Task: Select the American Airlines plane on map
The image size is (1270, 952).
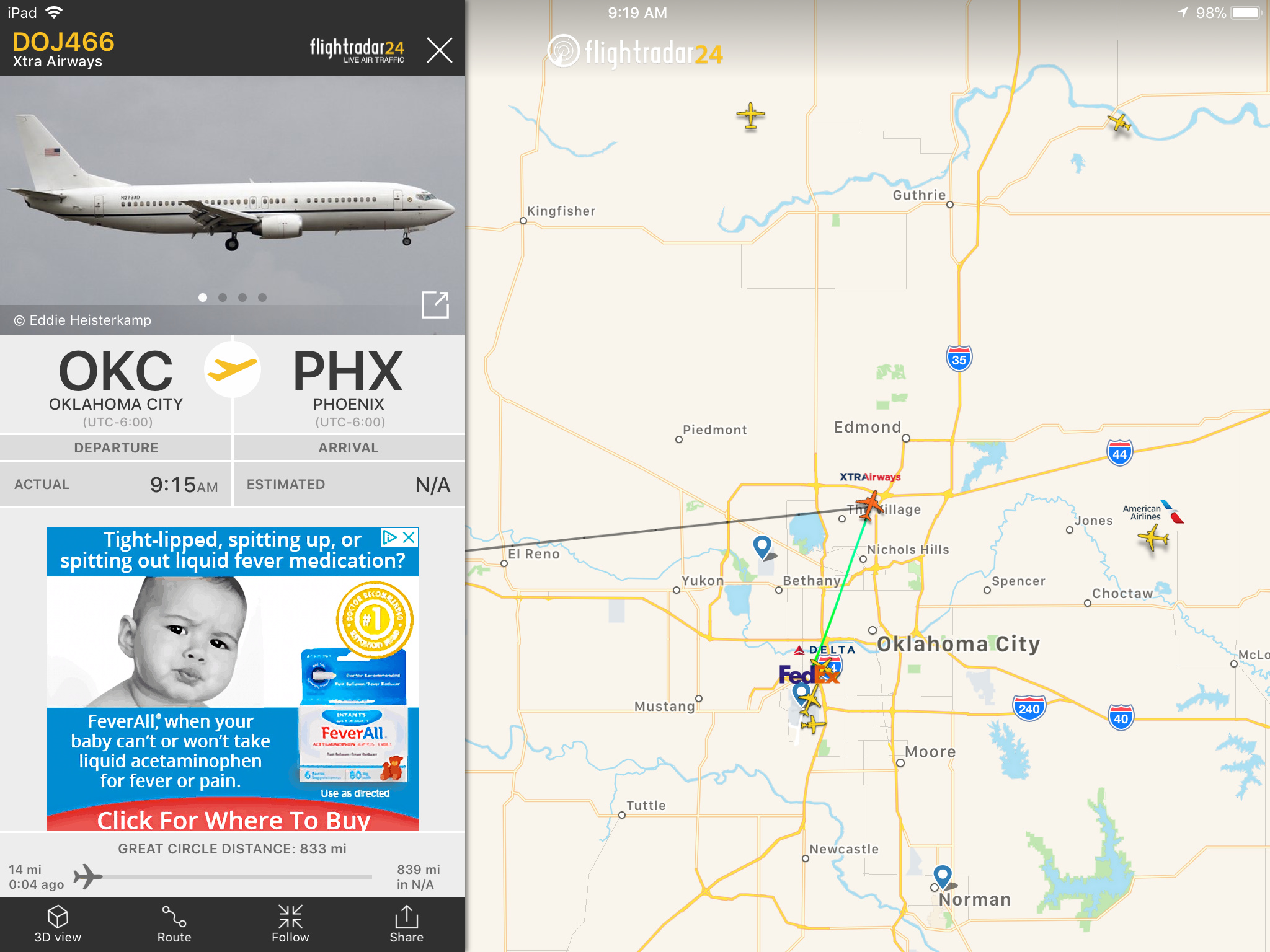Action: tap(1154, 537)
